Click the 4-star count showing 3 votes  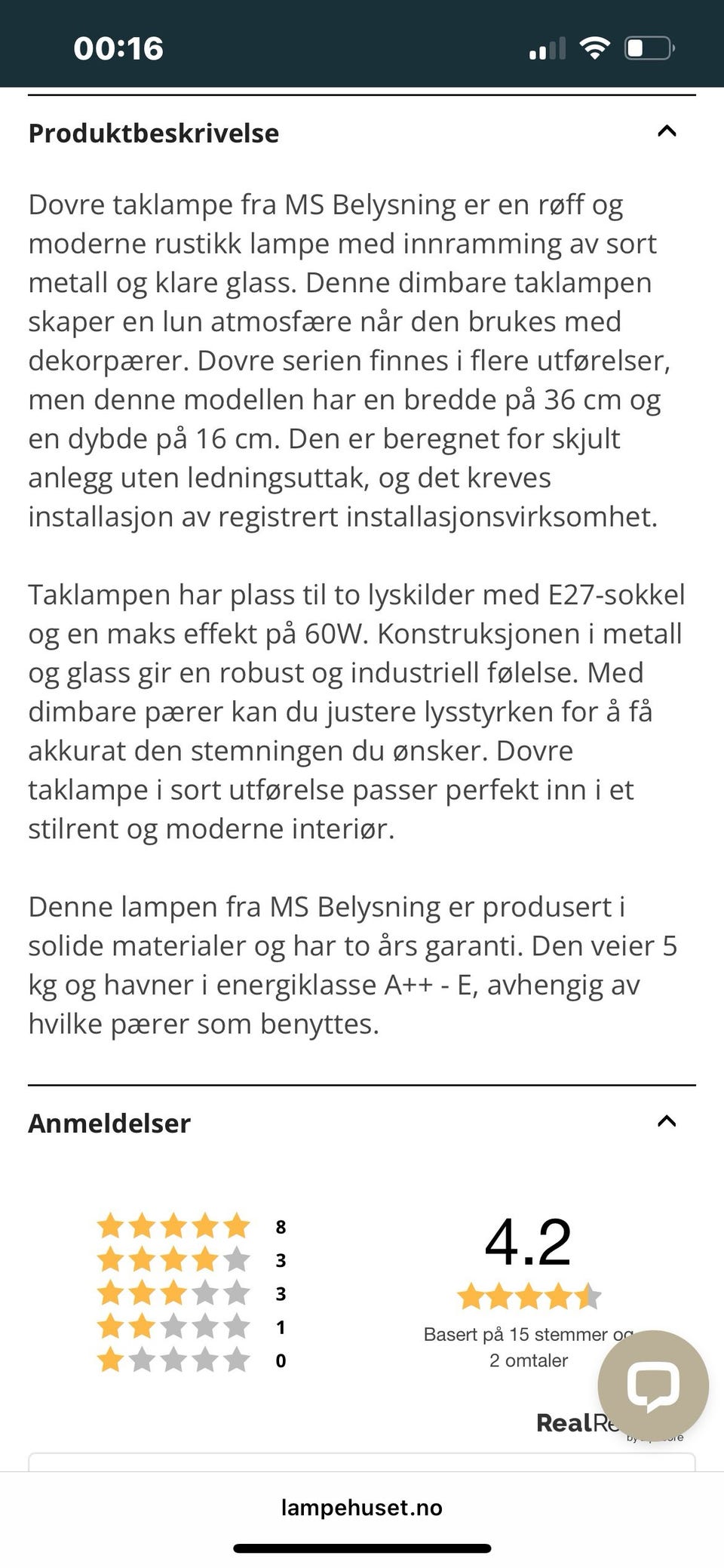tap(280, 1259)
